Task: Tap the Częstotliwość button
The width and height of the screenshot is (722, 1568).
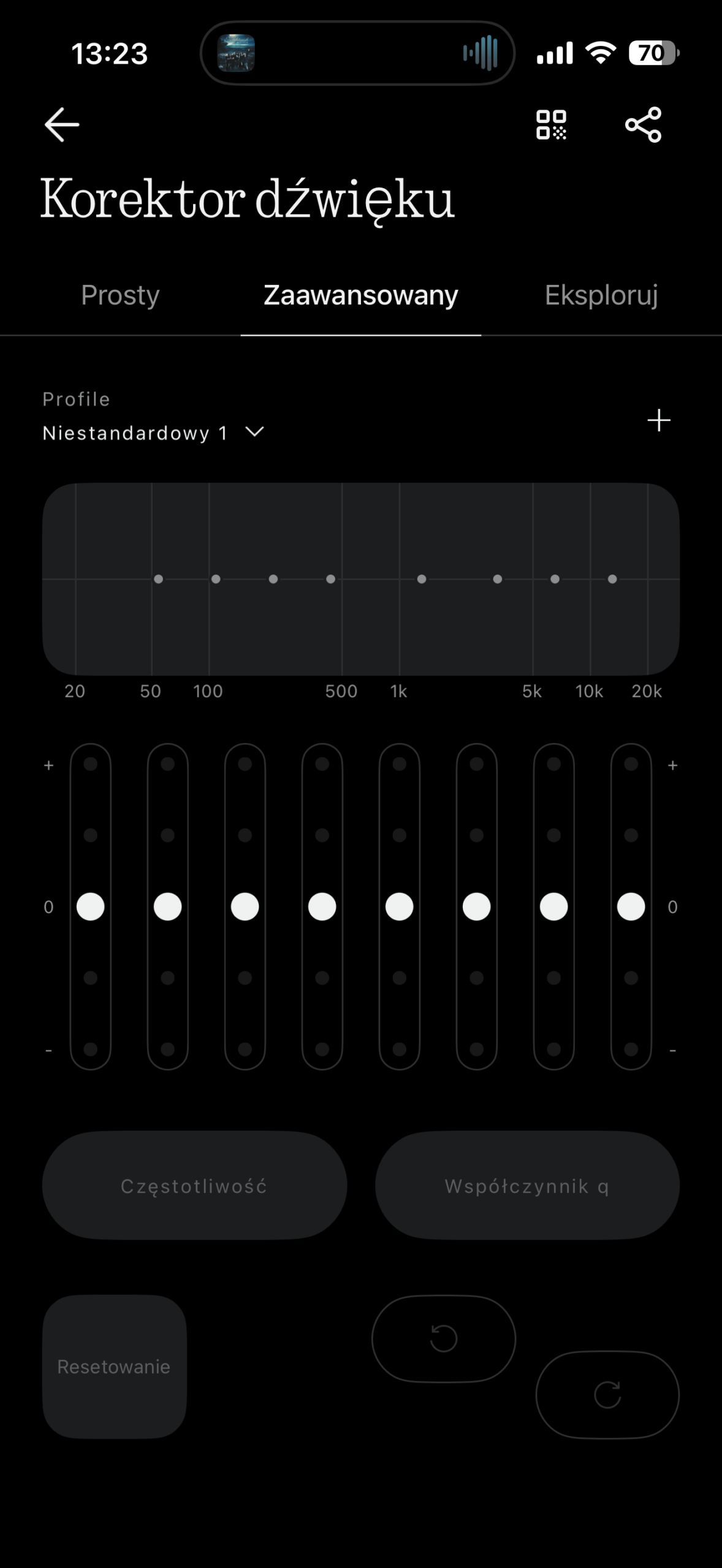Action: (x=194, y=1186)
